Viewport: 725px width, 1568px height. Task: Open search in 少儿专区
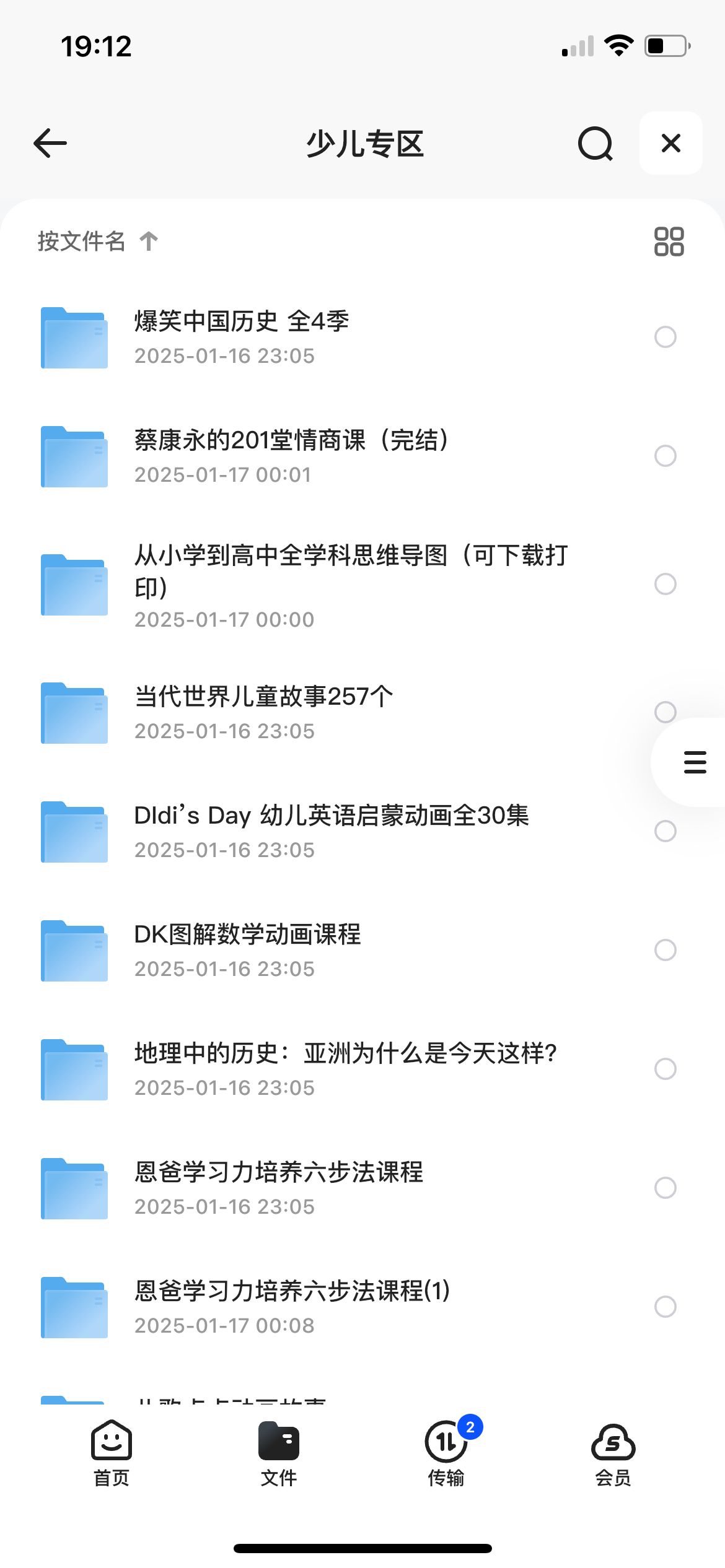pyautogui.click(x=595, y=143)
